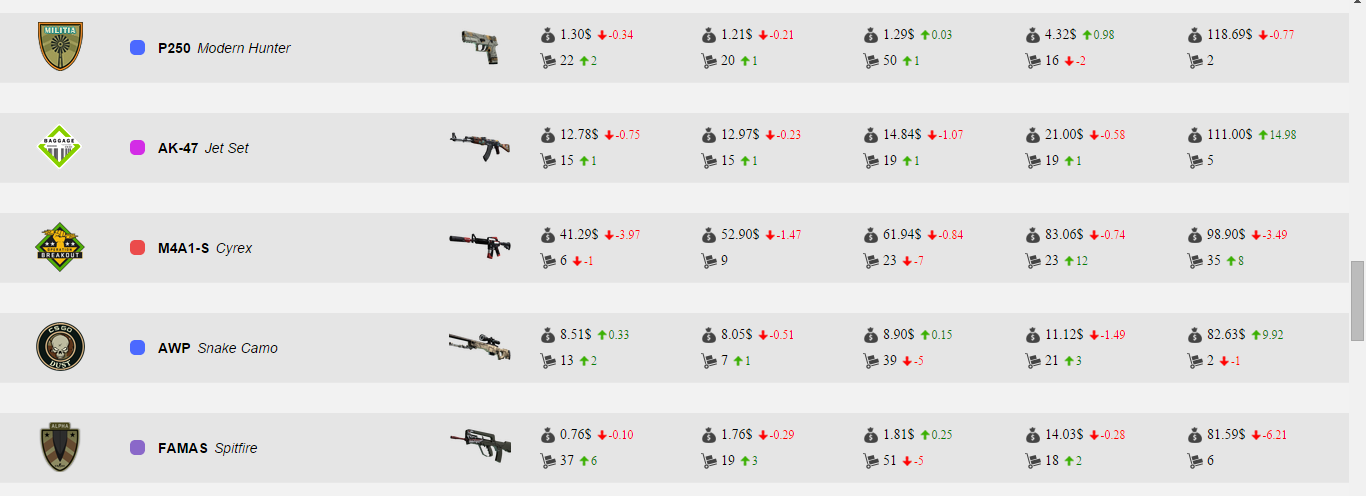Open the P250 Modern Hunter row
The width and height of the screenshot is (1366, 496).
224,48
